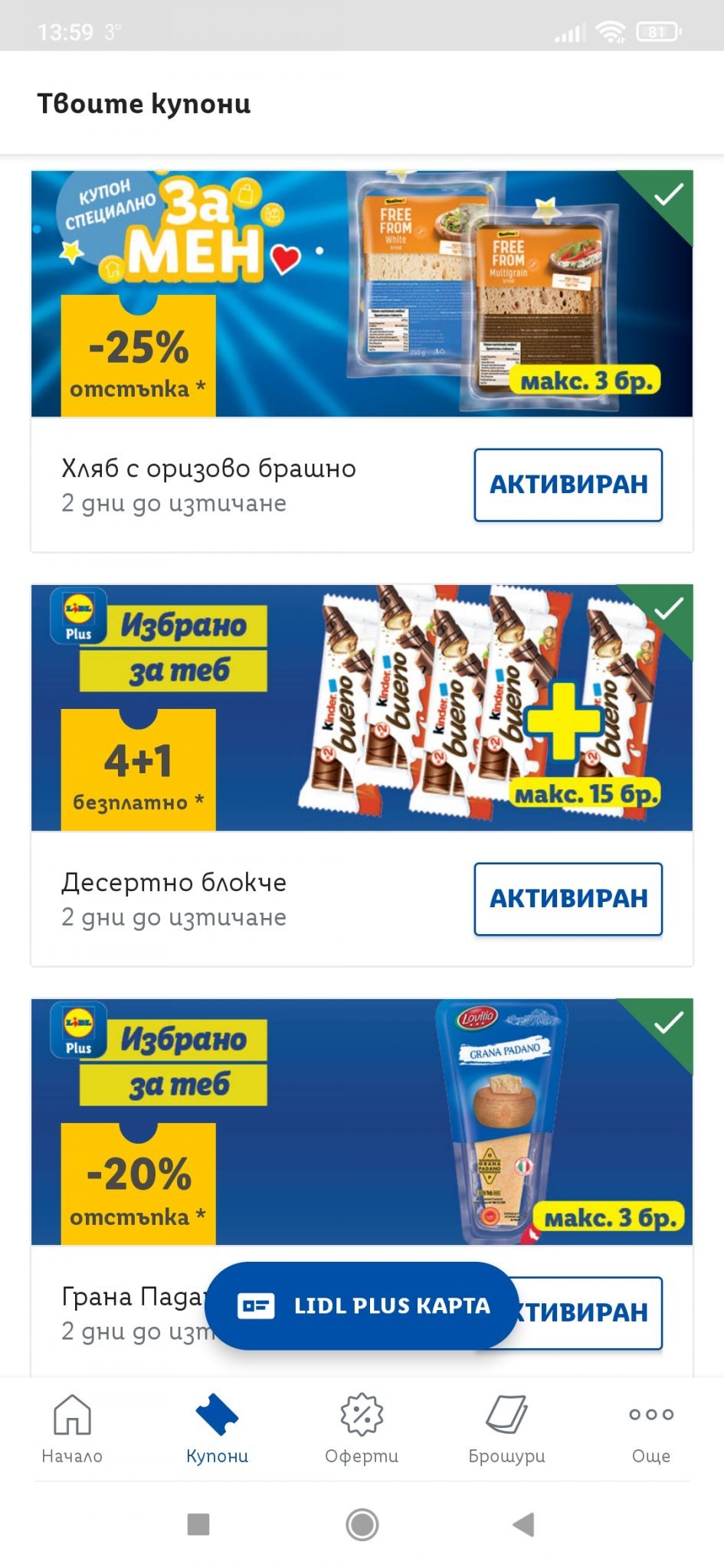Go to the Начало tab

(72, 1429)
